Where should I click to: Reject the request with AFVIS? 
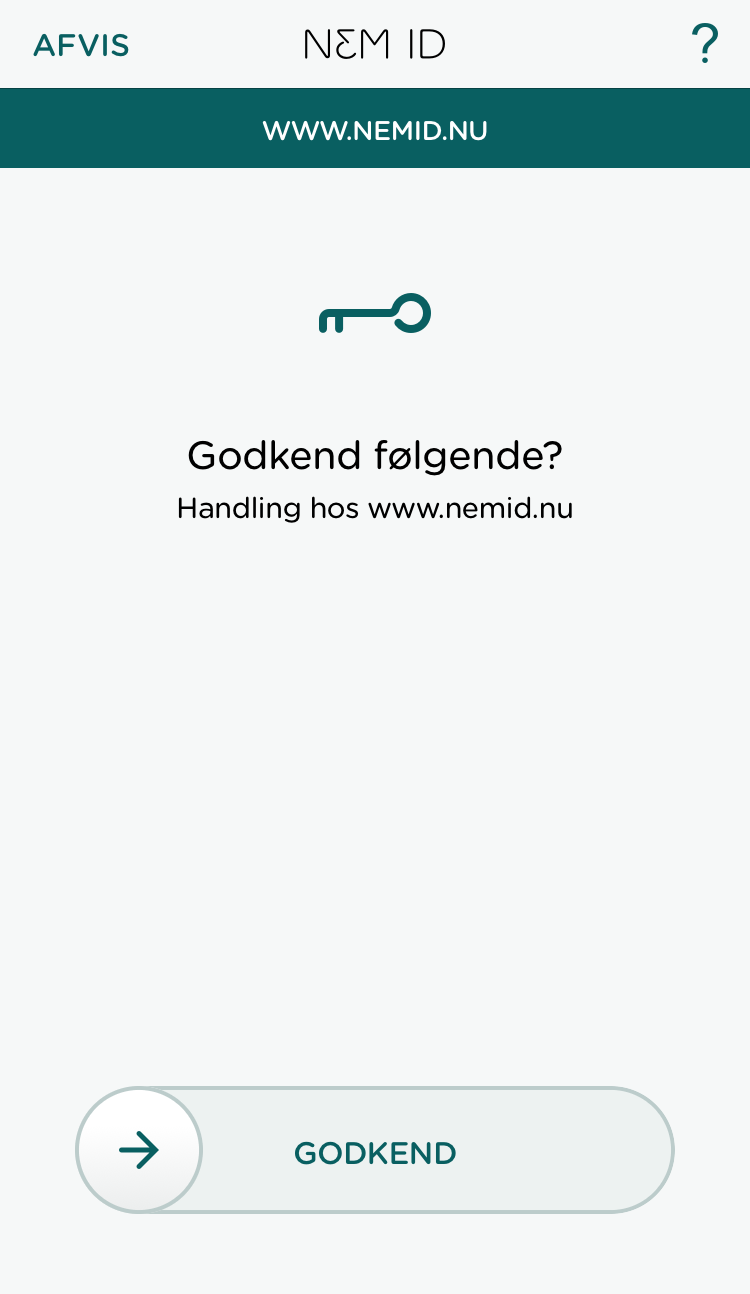coord(81,45)
